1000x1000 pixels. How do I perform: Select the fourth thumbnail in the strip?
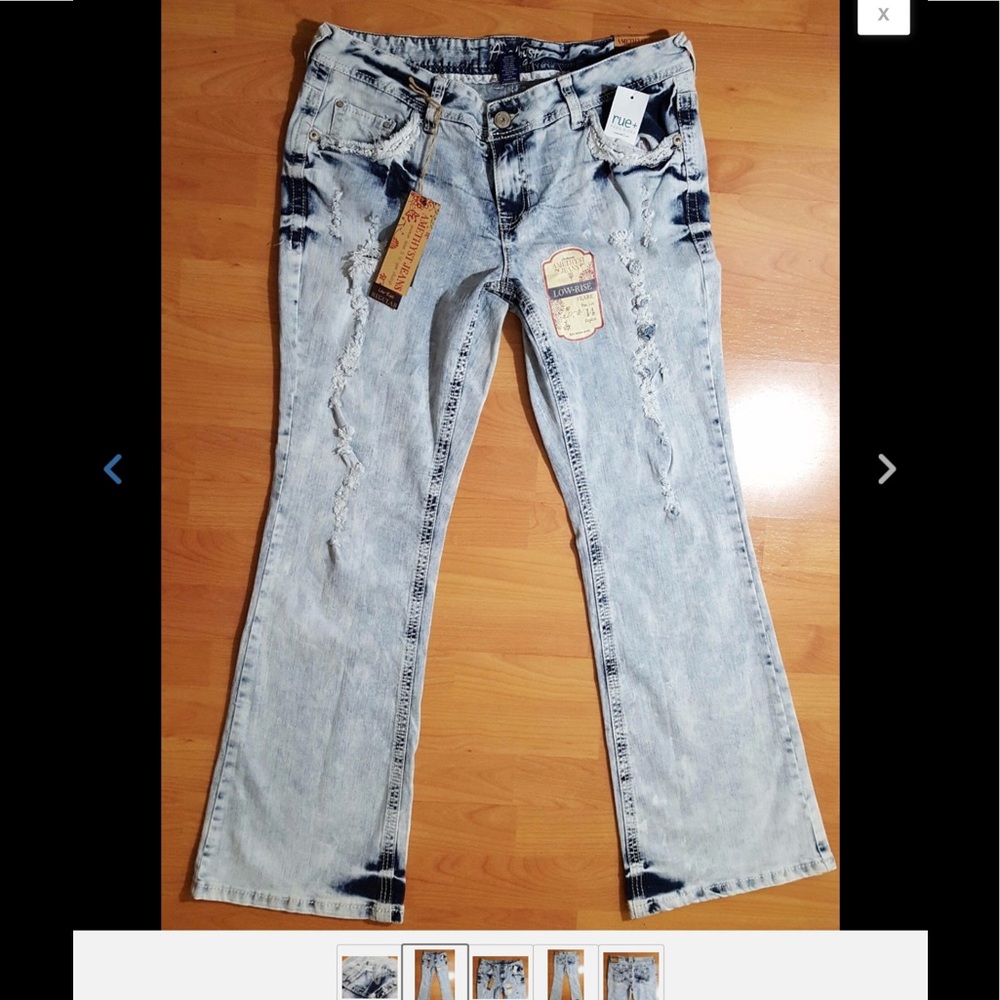(565, 973)
